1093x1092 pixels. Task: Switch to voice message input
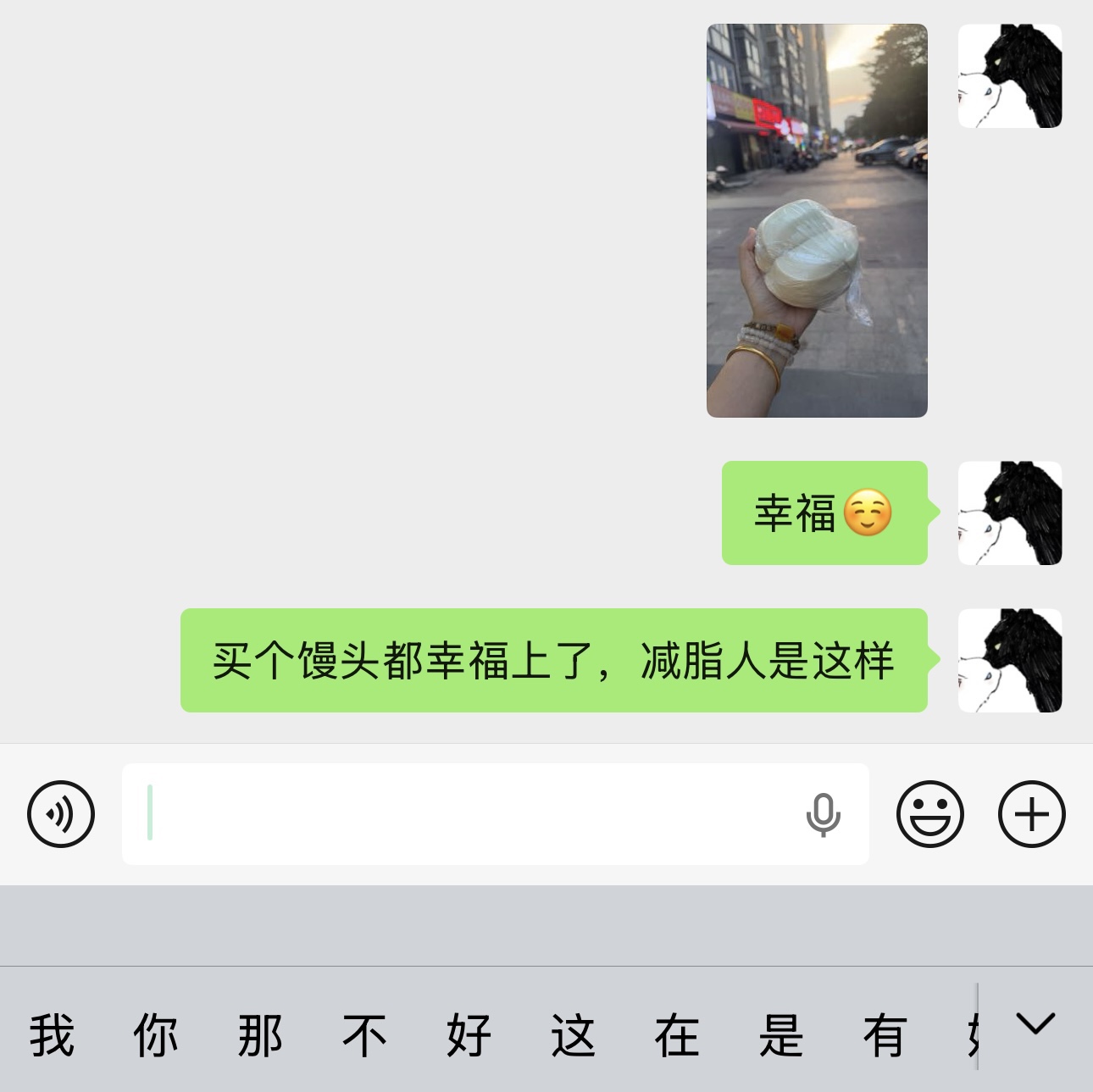click(61, 814)
